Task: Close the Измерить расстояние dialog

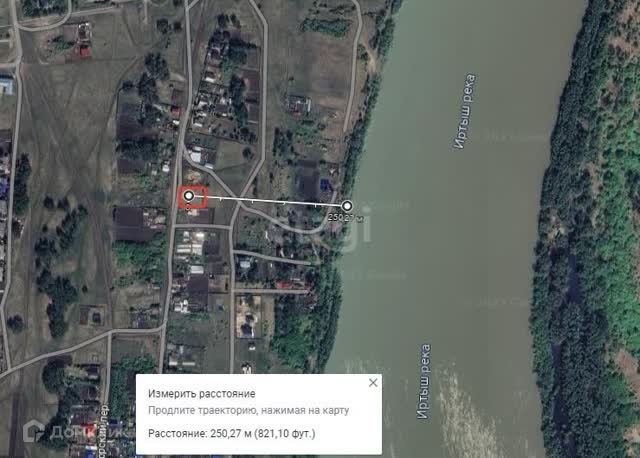Action: 373,382
